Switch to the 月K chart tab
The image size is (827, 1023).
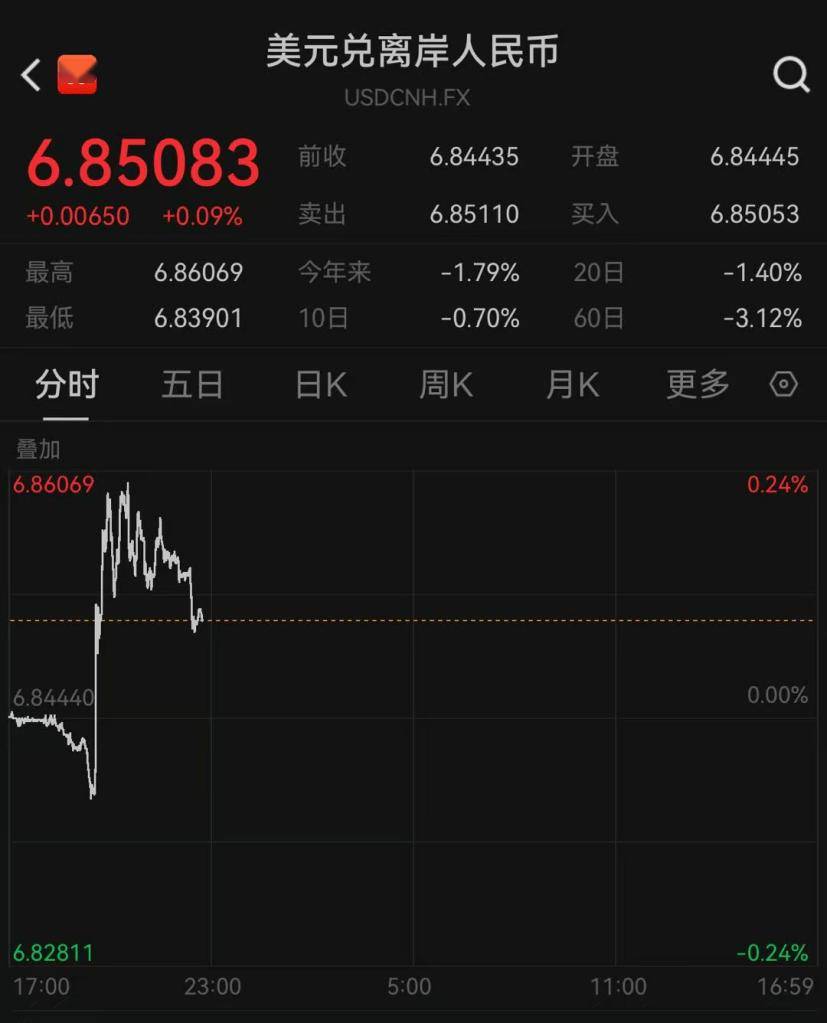tap(572, 385)
